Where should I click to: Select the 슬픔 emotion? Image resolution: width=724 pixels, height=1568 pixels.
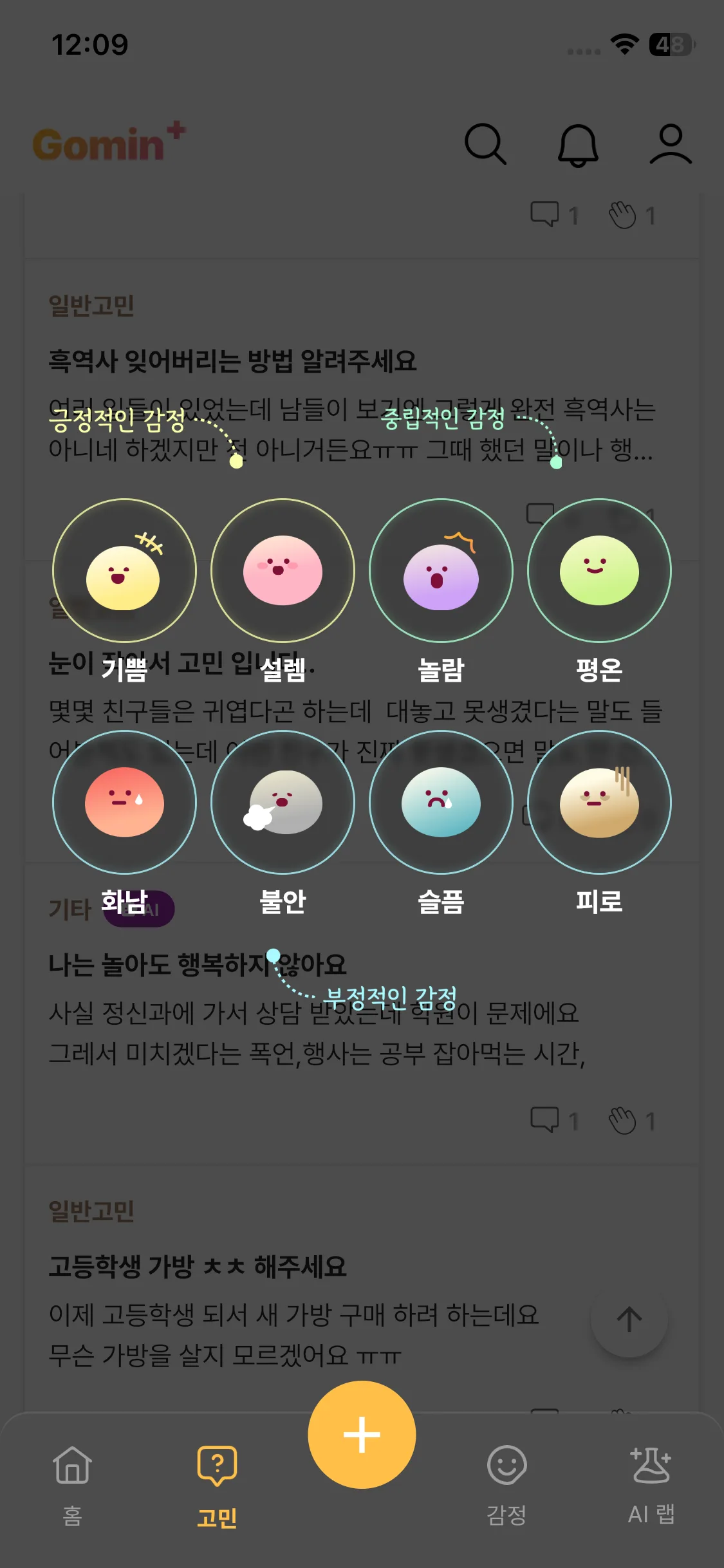click(x=441, y=802)
